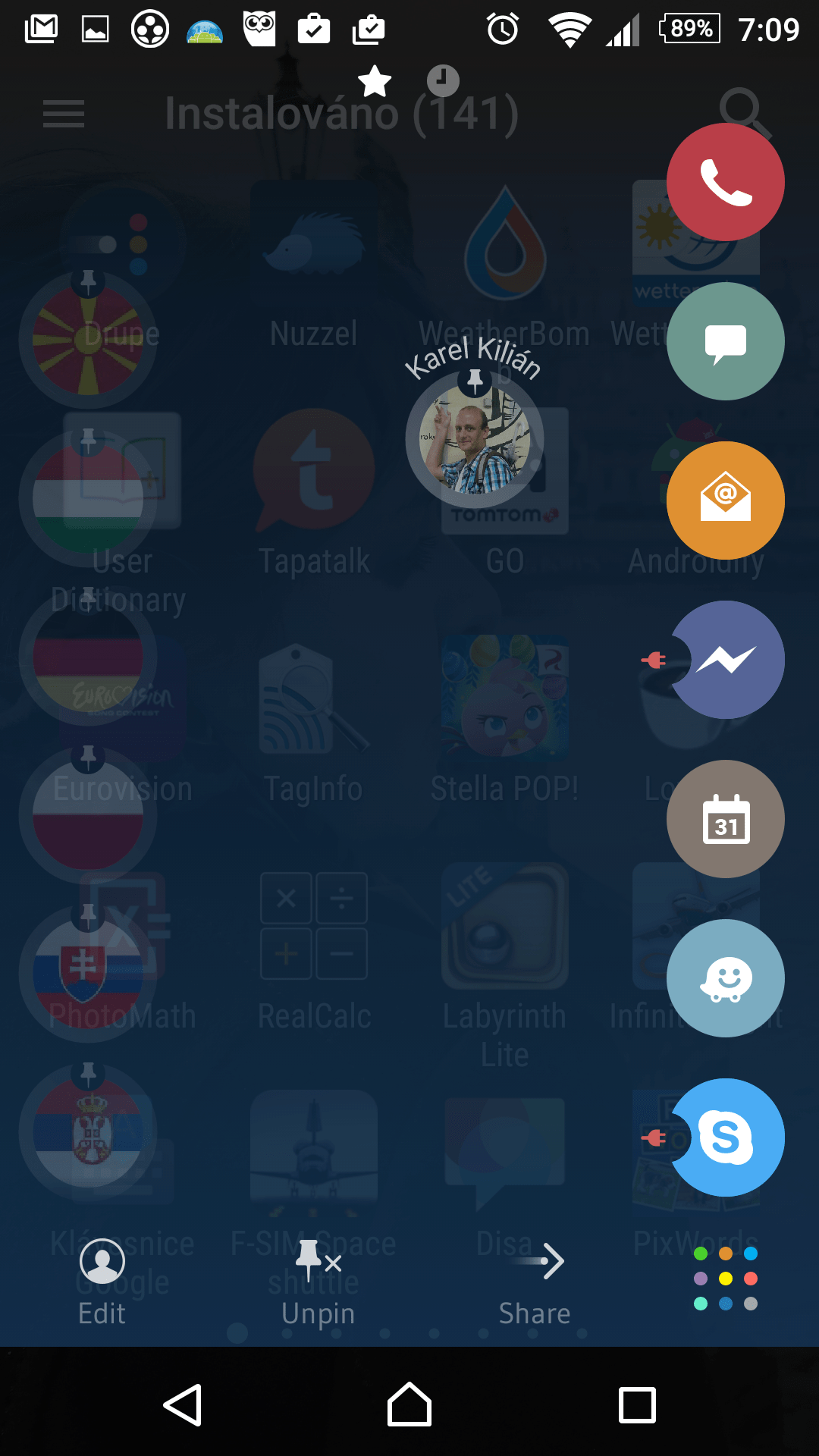Image resolution: width=819 pixels, height=1456 pixels.
Task: Compose an email with the orange envelope button
Action: [x=726, y=500]
